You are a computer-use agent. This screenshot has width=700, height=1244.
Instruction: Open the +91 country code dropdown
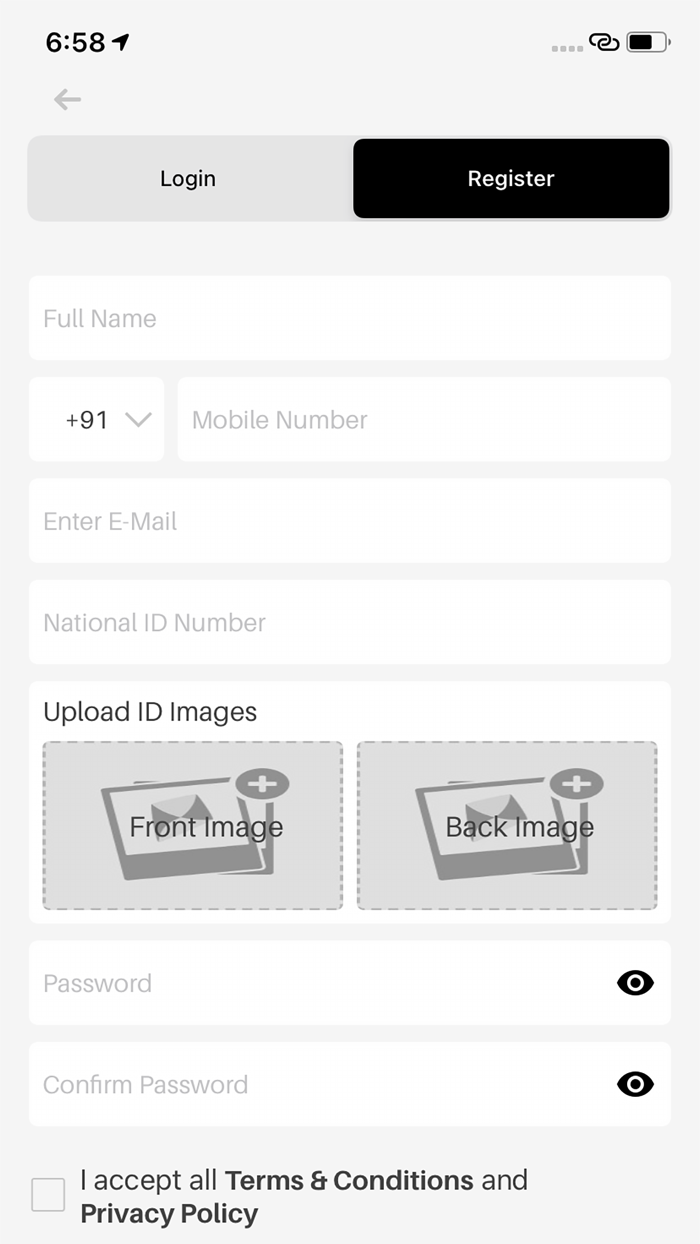click(x=96, y=419)
